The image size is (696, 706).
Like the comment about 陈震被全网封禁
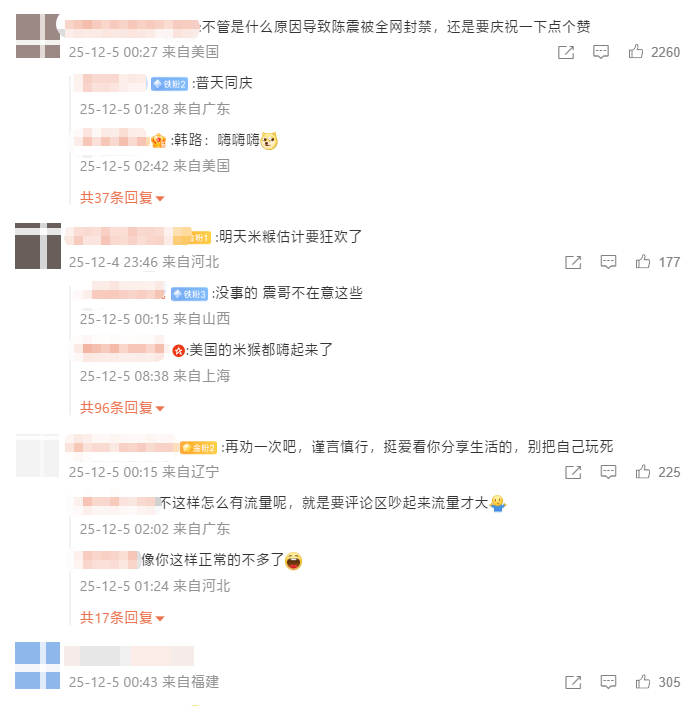[636, 52]
